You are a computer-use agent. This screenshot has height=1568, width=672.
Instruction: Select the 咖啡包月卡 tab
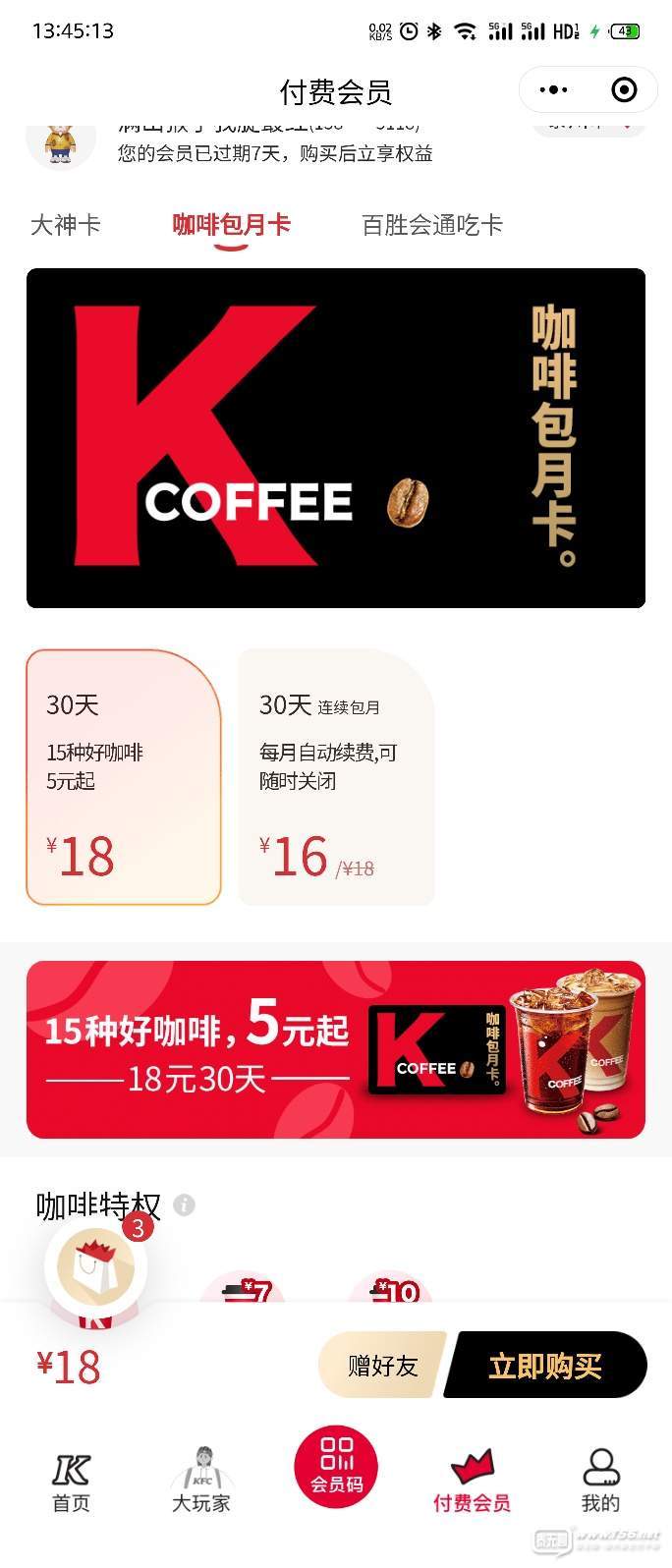click(x=232, y=225)
